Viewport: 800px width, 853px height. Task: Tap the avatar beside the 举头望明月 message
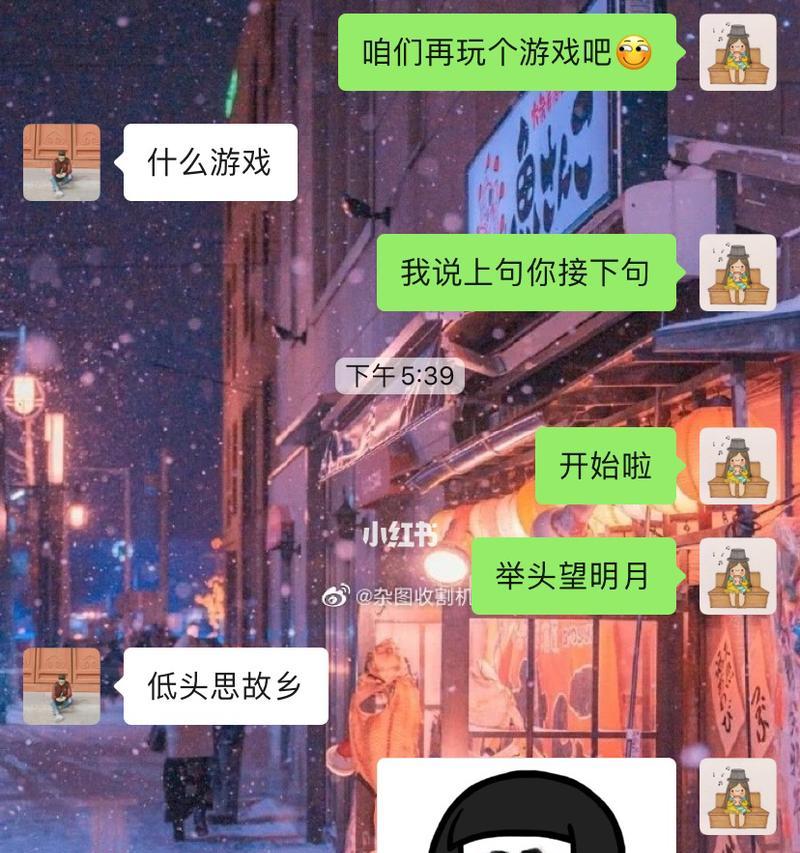point(737,576)
